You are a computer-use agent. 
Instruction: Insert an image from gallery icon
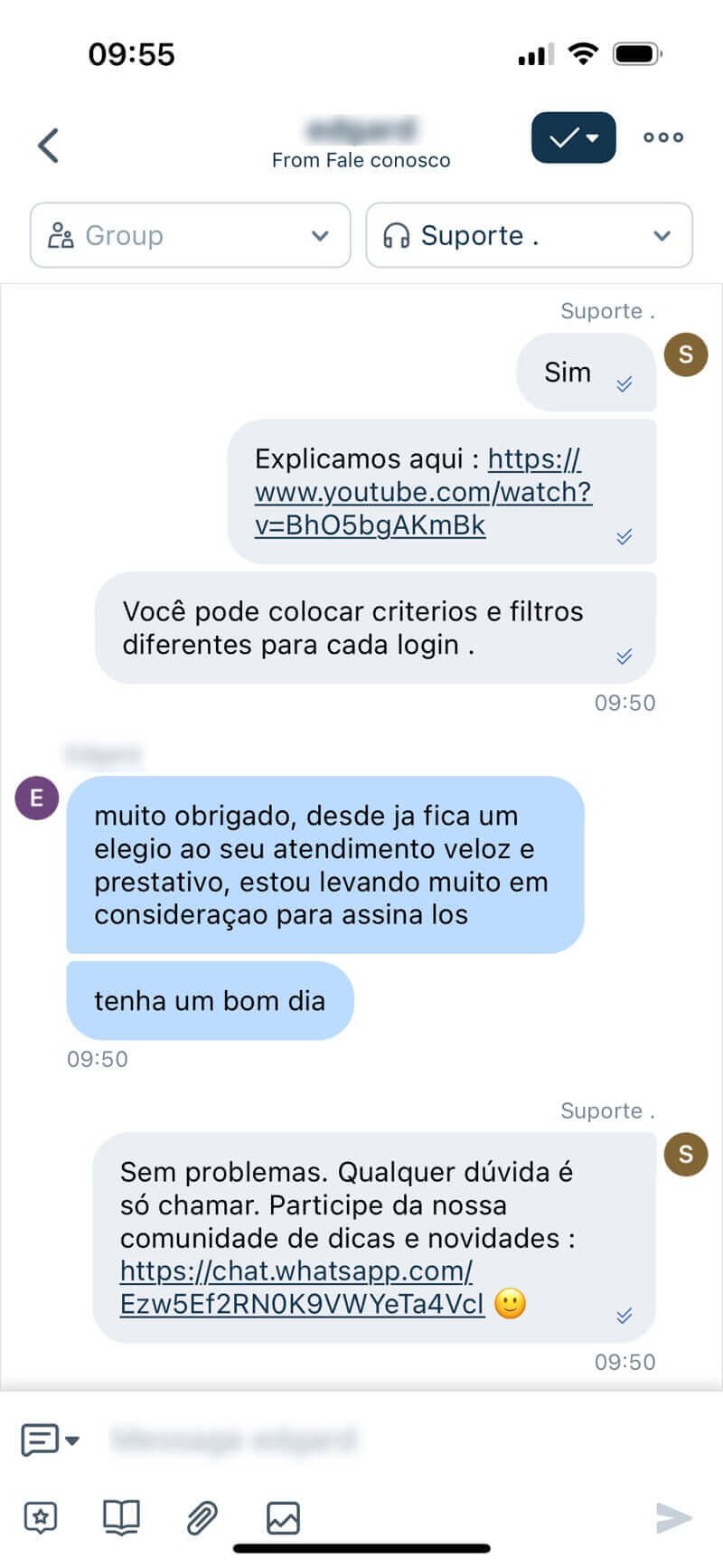283,1518
